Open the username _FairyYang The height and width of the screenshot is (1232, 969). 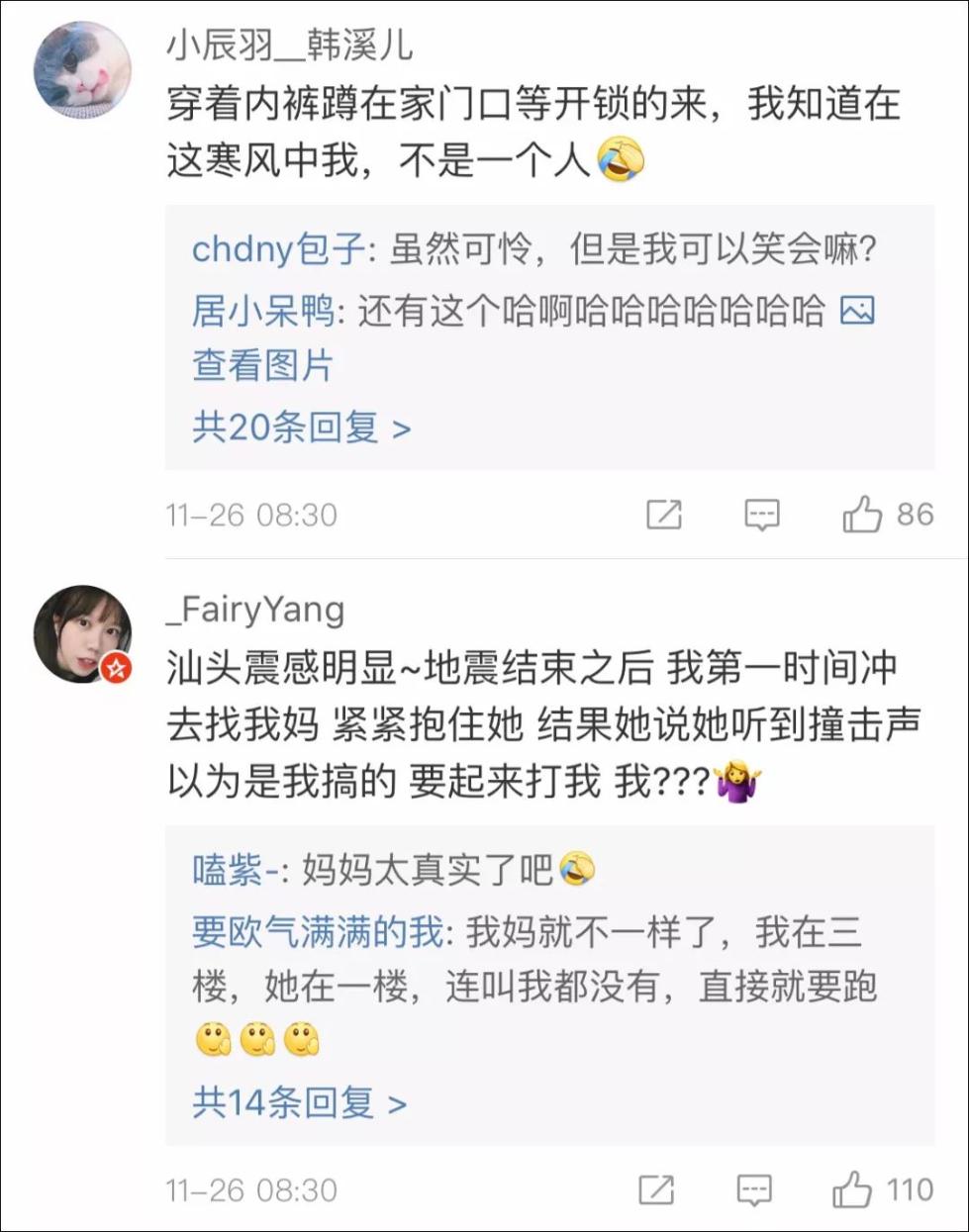[x=255, y=610]
